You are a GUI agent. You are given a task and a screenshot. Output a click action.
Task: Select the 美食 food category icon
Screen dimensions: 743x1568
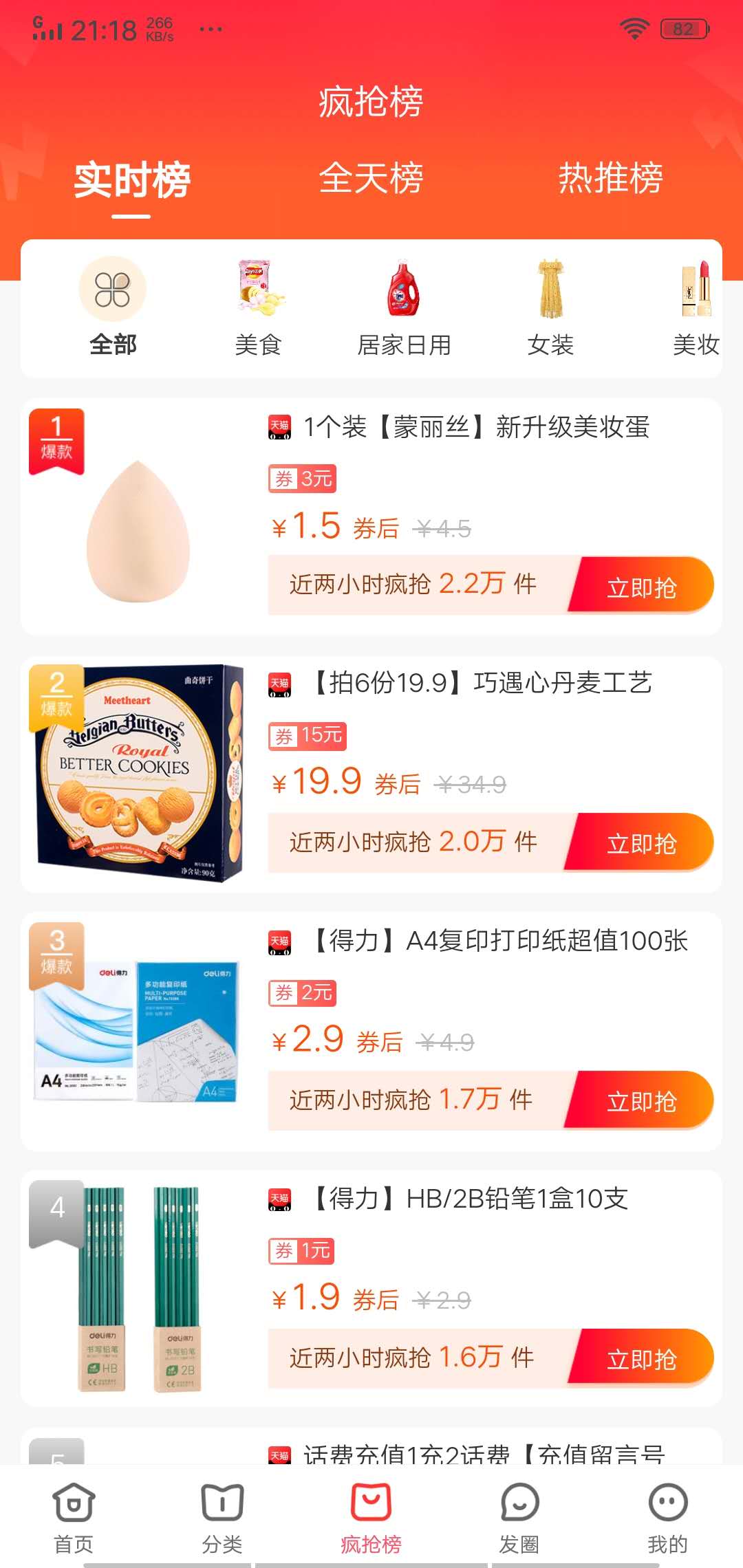pyautogui.click(x=258, y=290)
